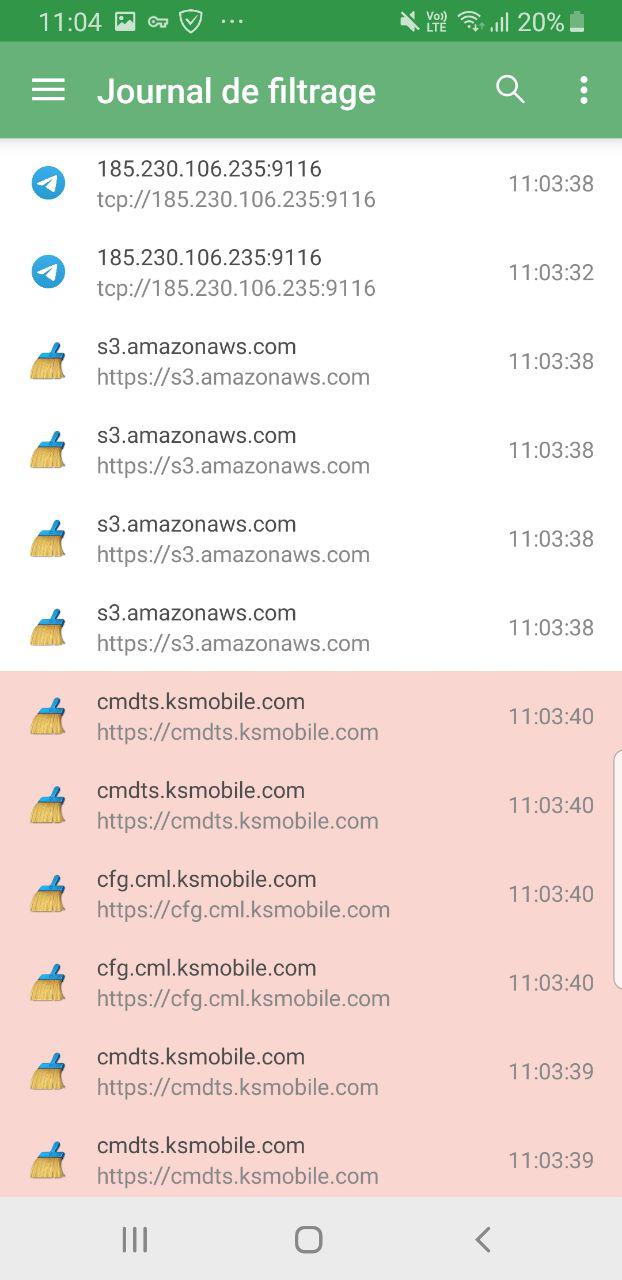Screen dimensions: 622x1280
Task: Tap the system home button
Action: [x=309, y=1240]
